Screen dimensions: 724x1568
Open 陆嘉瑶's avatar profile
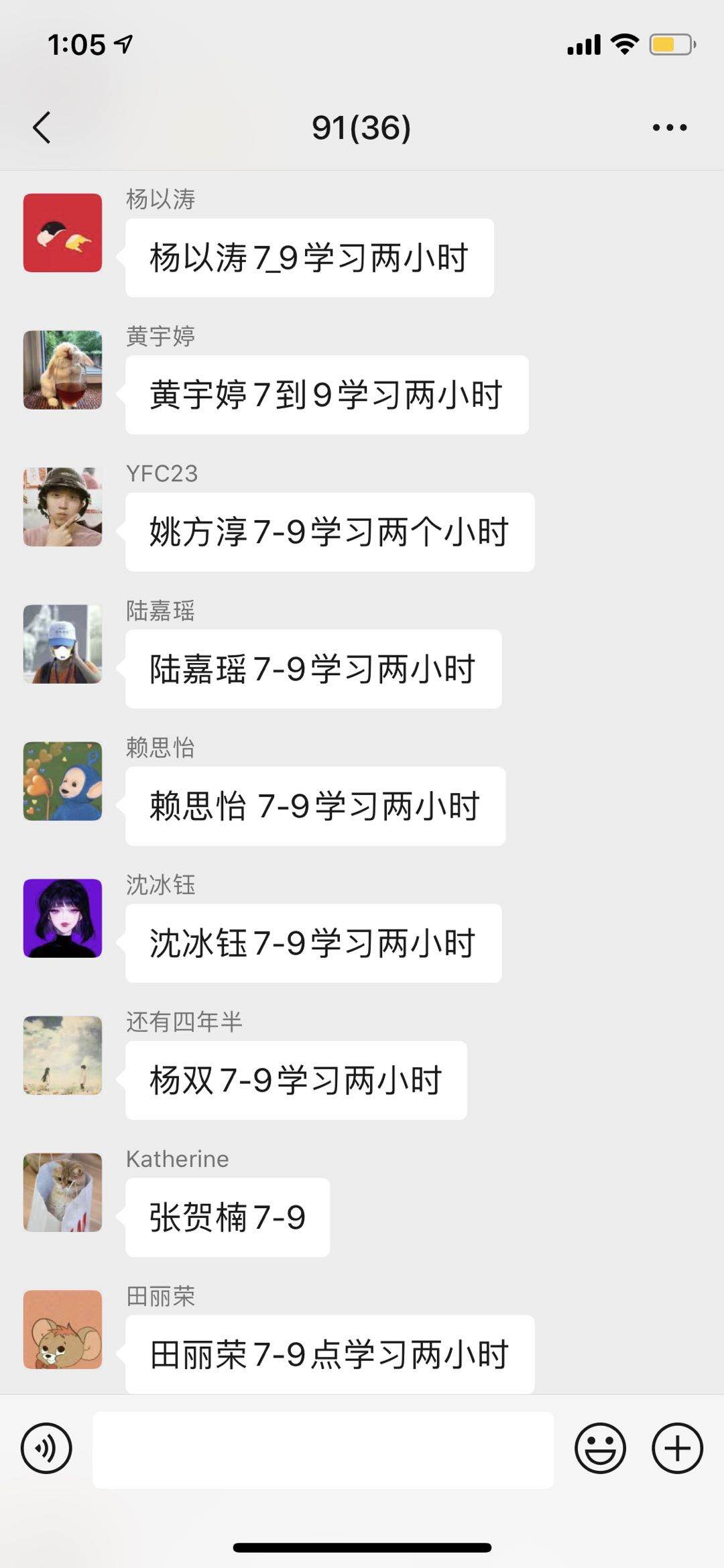tap(63, 644)
